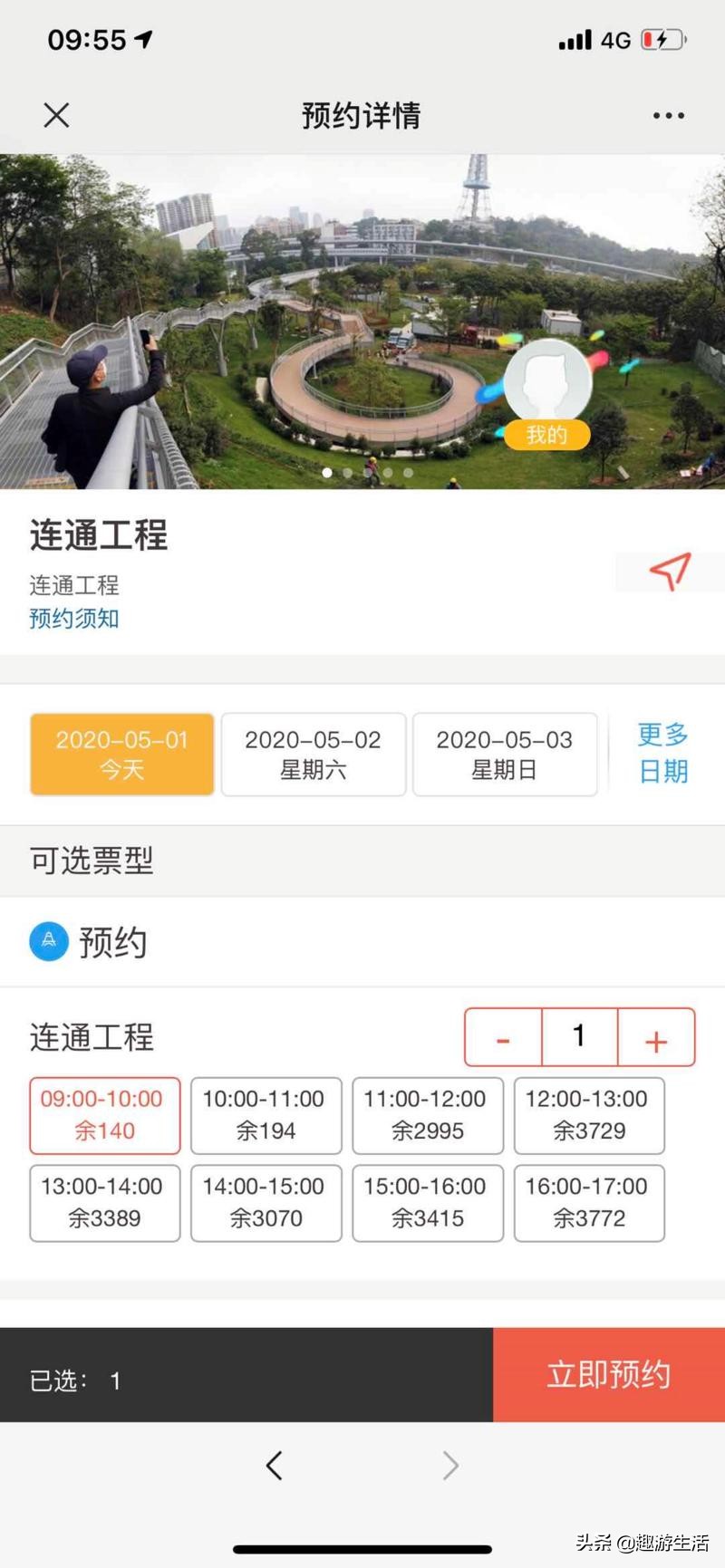This screenshot has height=1568, width=725.
Task: Select the 2020-05-03 星期日 date
Action: 505,755
